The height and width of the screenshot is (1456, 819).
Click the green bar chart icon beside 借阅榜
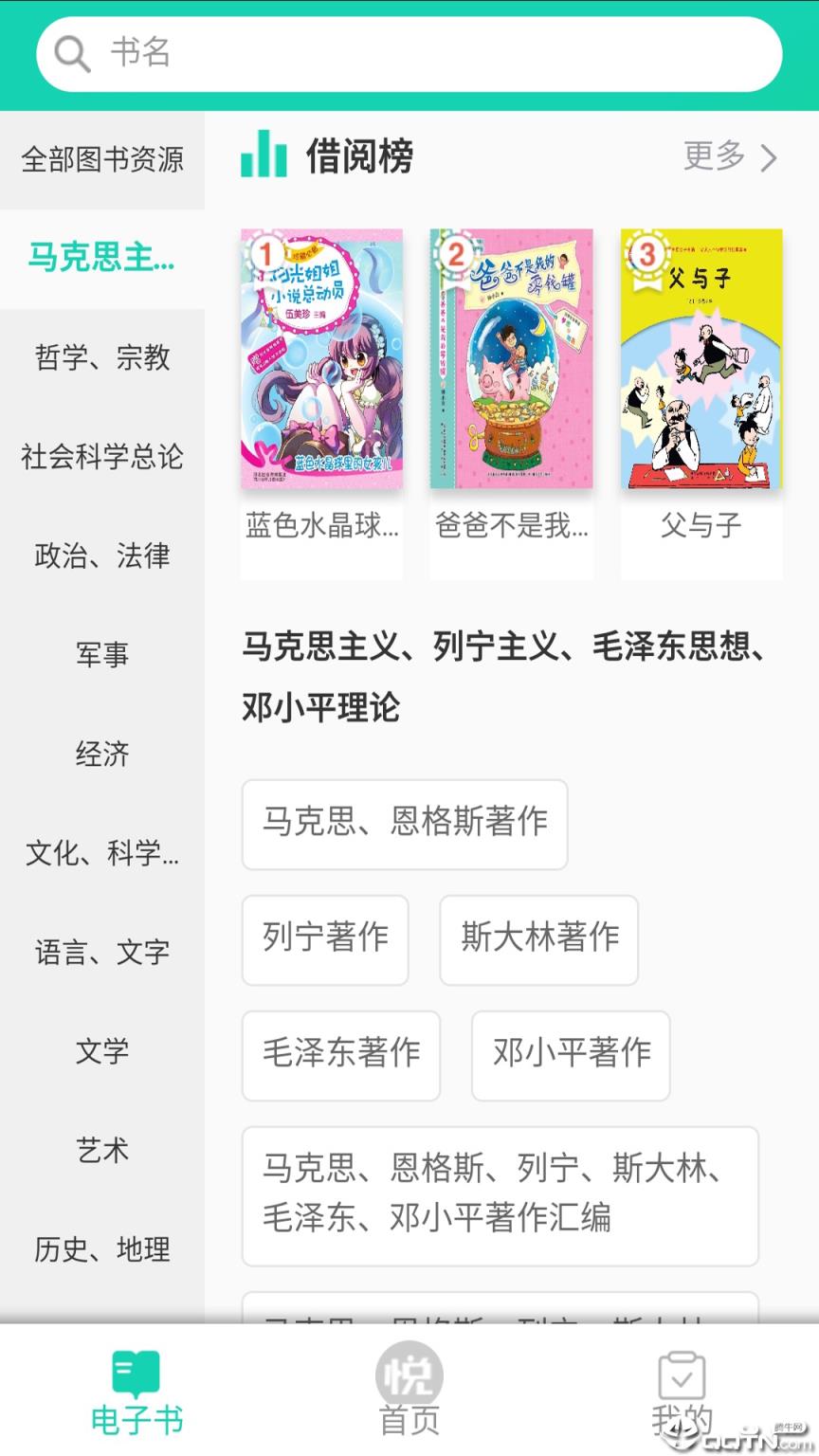[x=262, y=157]
